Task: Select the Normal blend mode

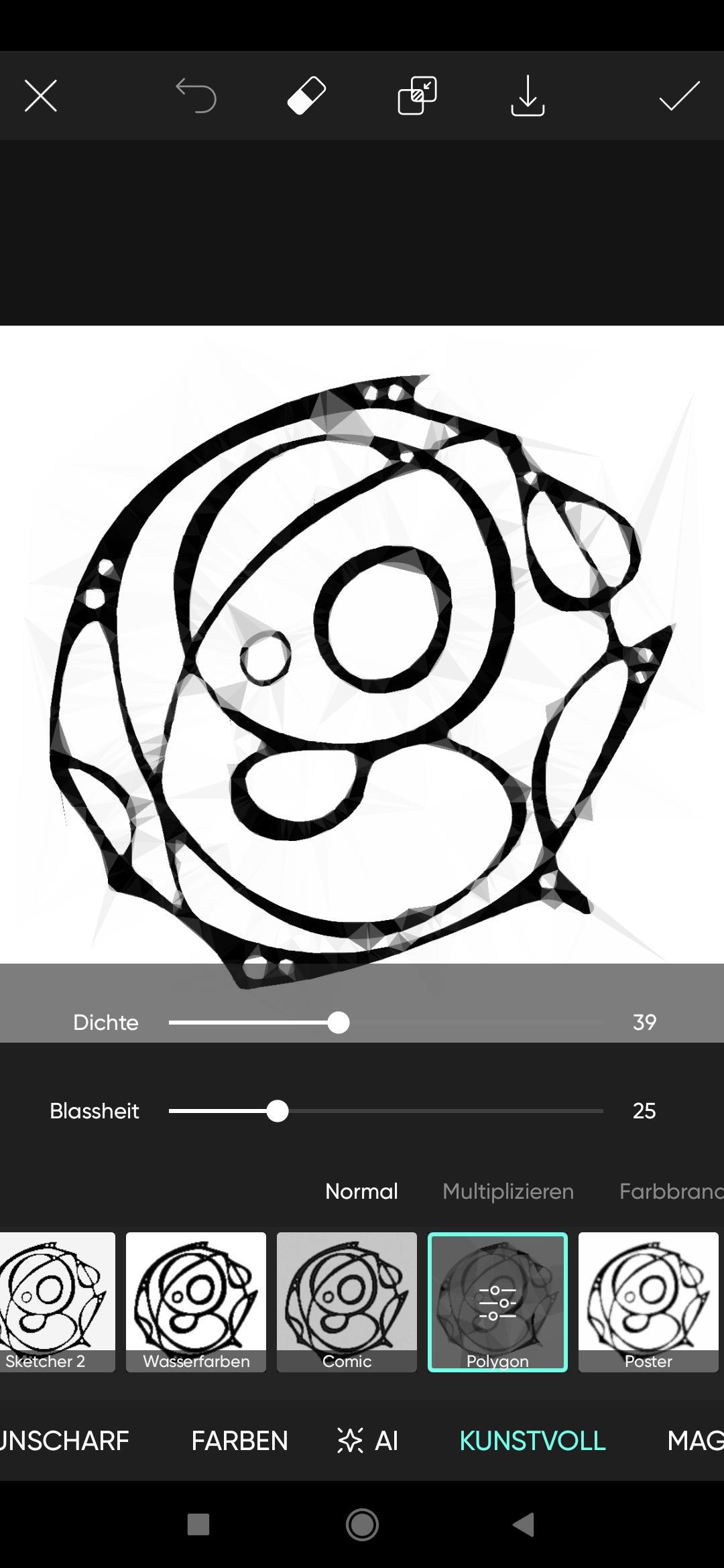Action: coord(361,1191)
